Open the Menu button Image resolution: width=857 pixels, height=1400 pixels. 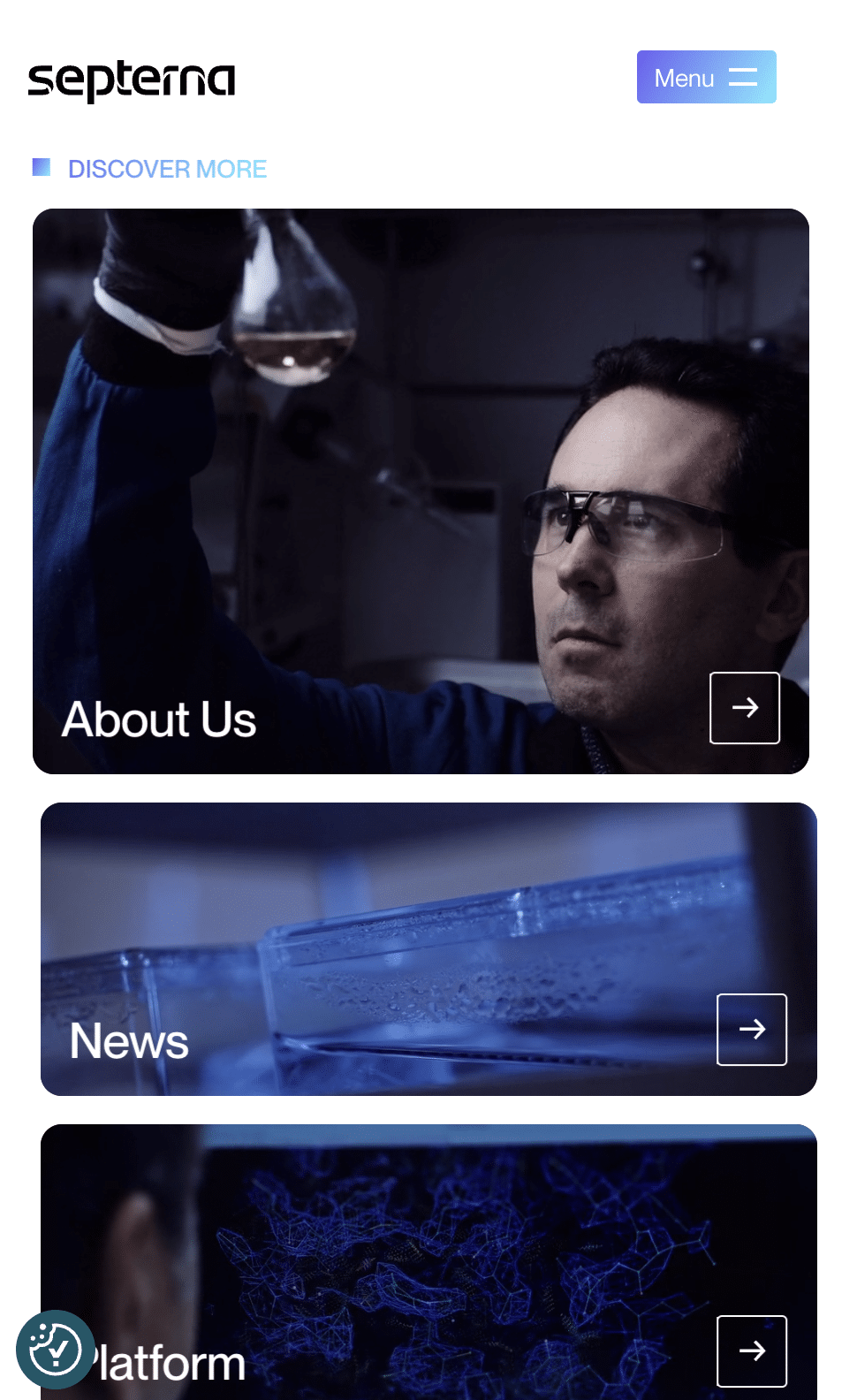[x=706, y=77]
